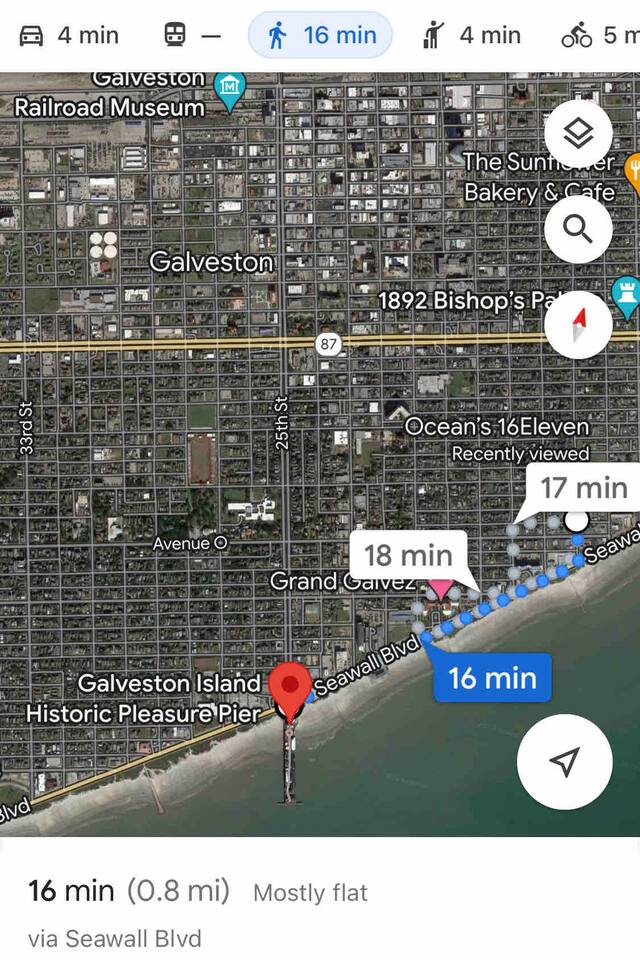Select the 16 min walking tab
640x960 pixels.
click(321, 36)
